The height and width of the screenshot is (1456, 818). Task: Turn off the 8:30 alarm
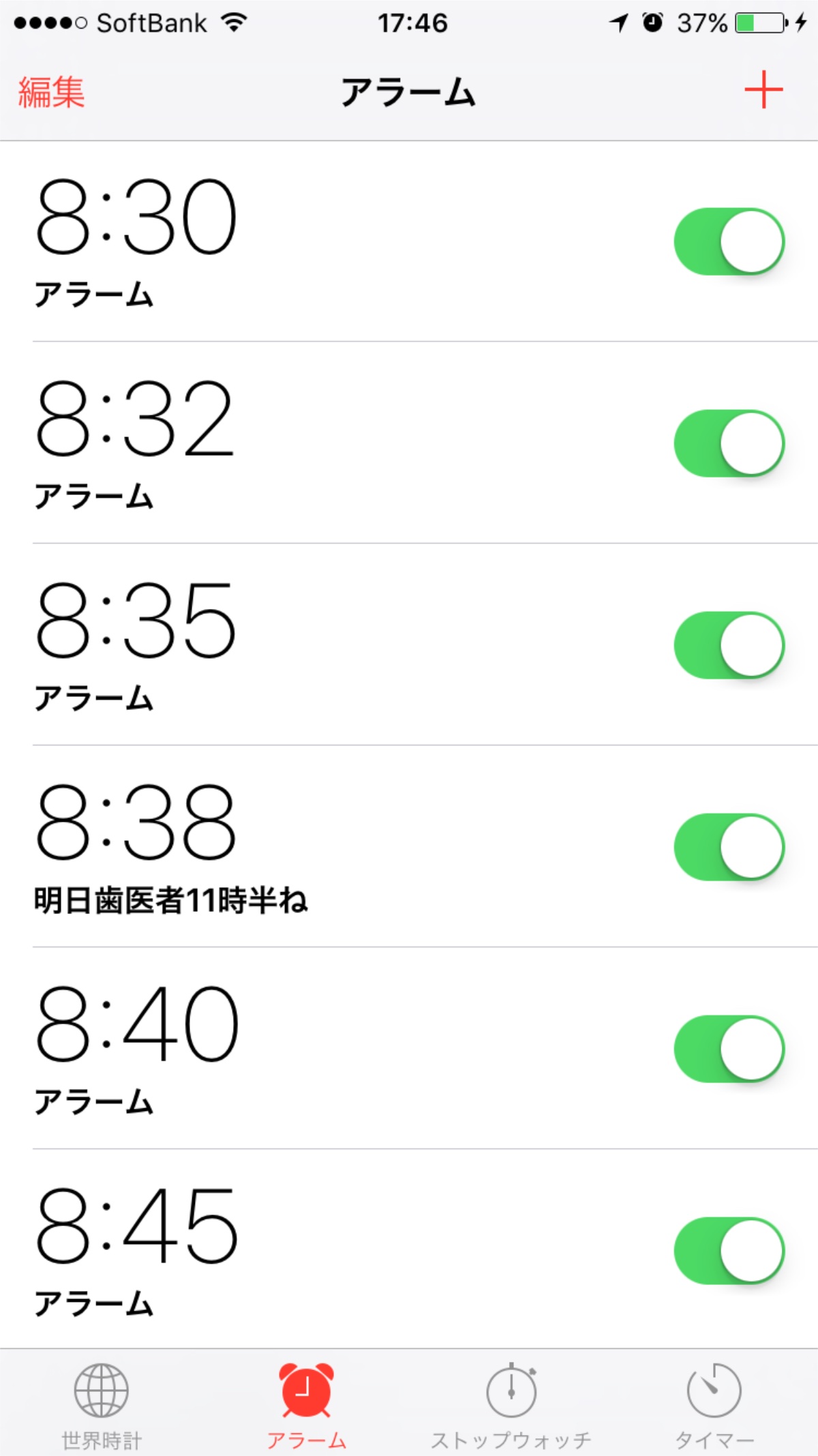tap(729, 241)
